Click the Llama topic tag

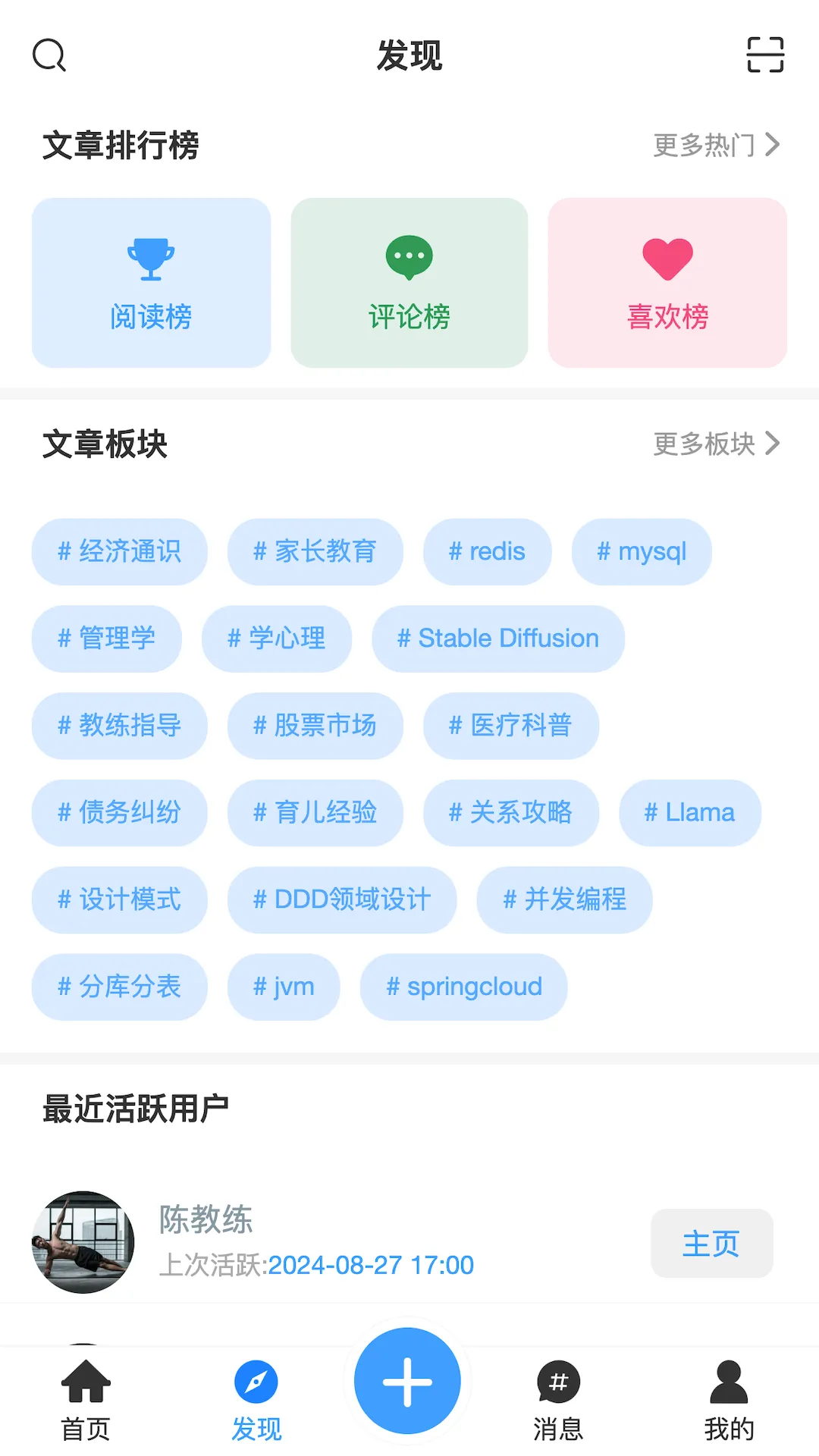(689, 812)
